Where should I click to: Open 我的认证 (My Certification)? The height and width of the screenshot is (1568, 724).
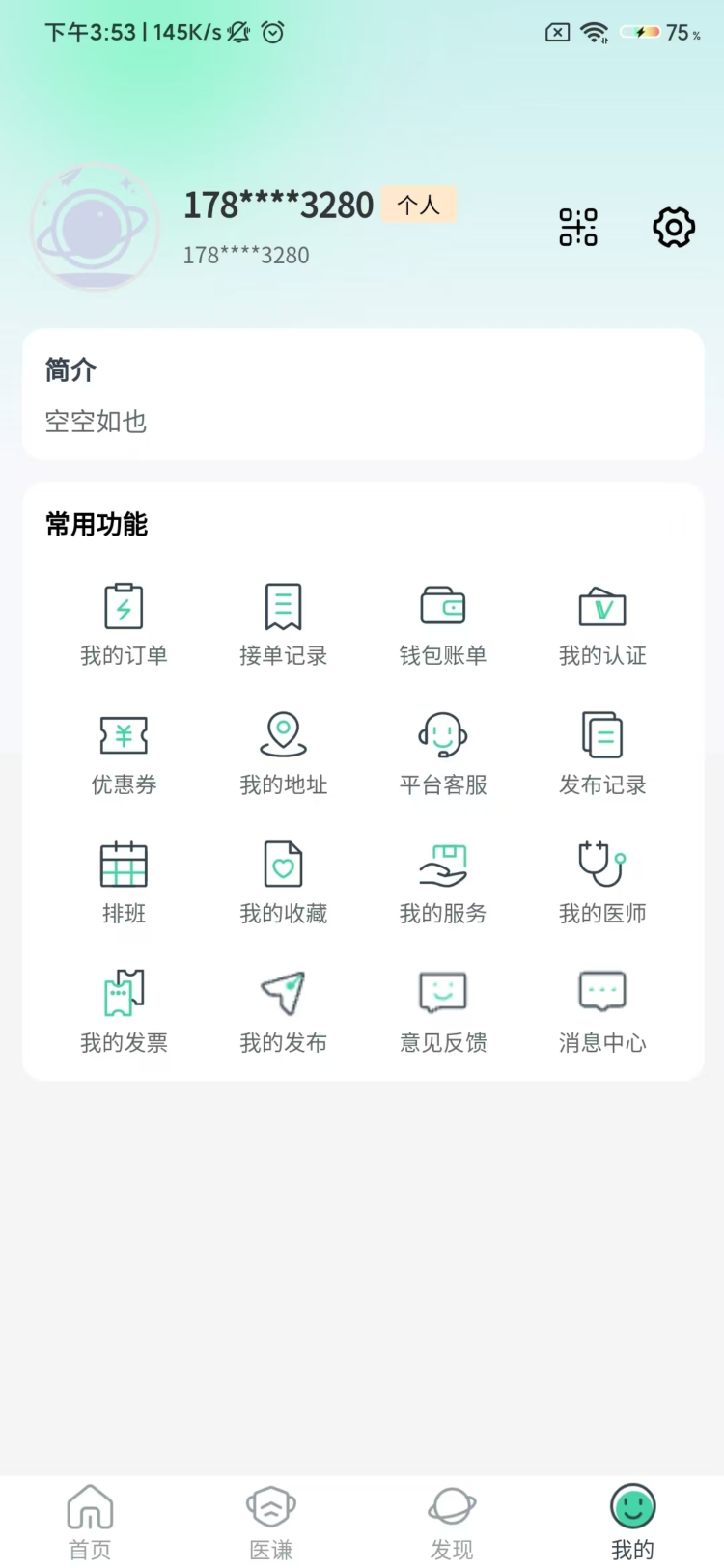(x=602, y=622)
